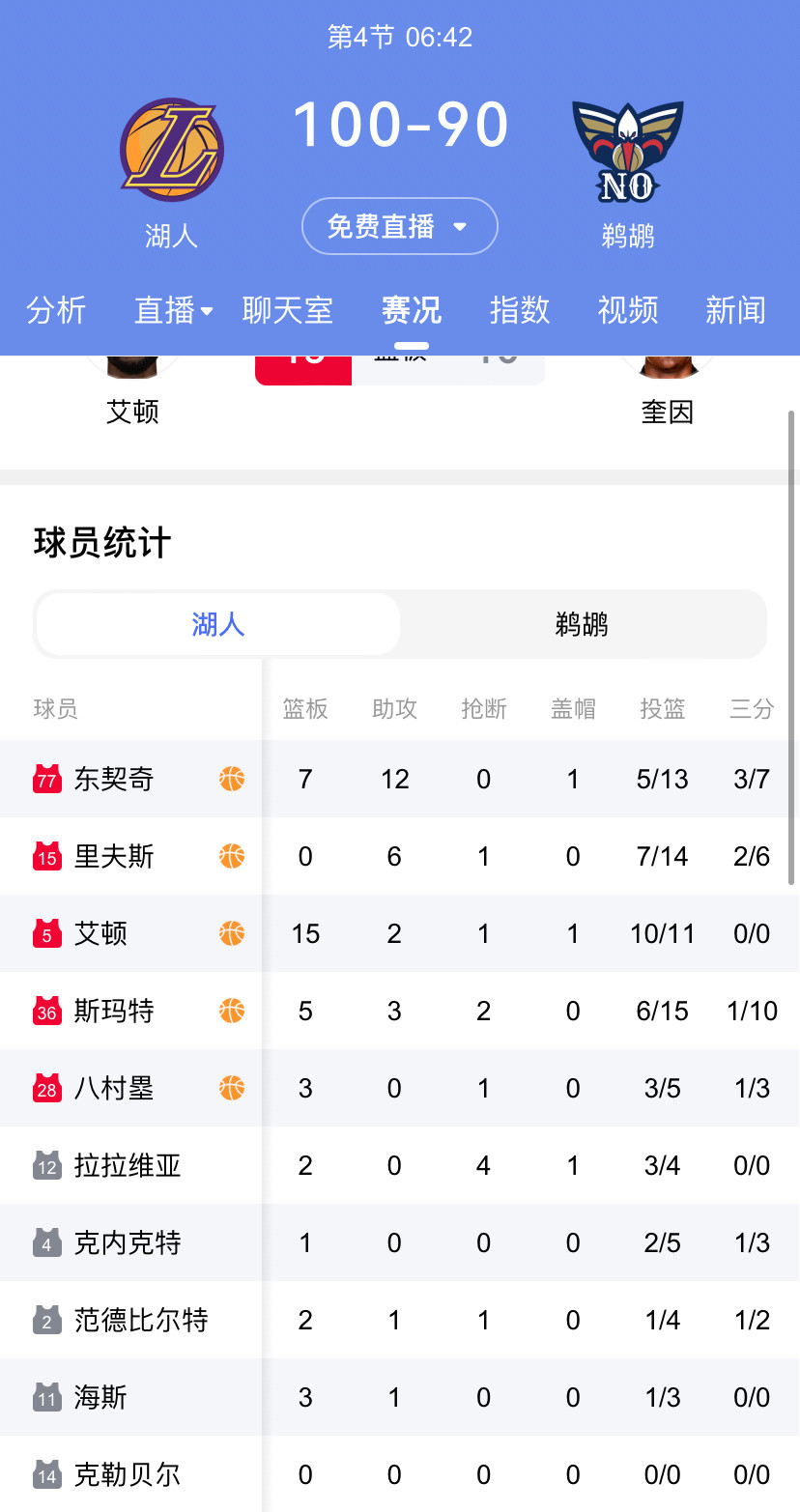
Task: Keep the 湖人 stats toggle selected
Action: [217, 624]
